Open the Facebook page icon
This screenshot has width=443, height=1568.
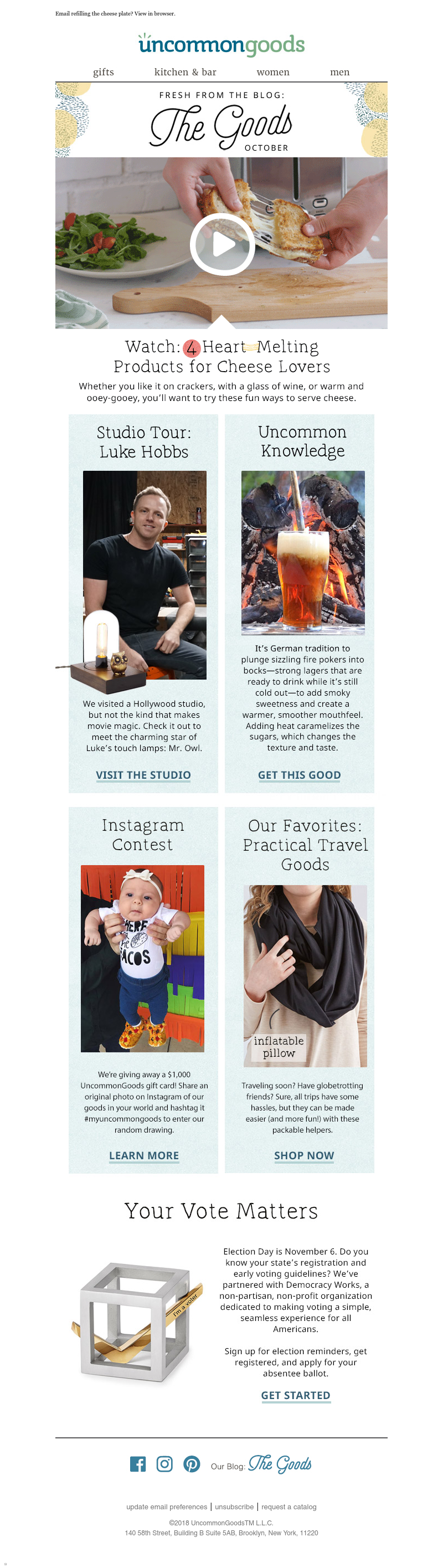pyautogui.click(x=137, y=1464)
